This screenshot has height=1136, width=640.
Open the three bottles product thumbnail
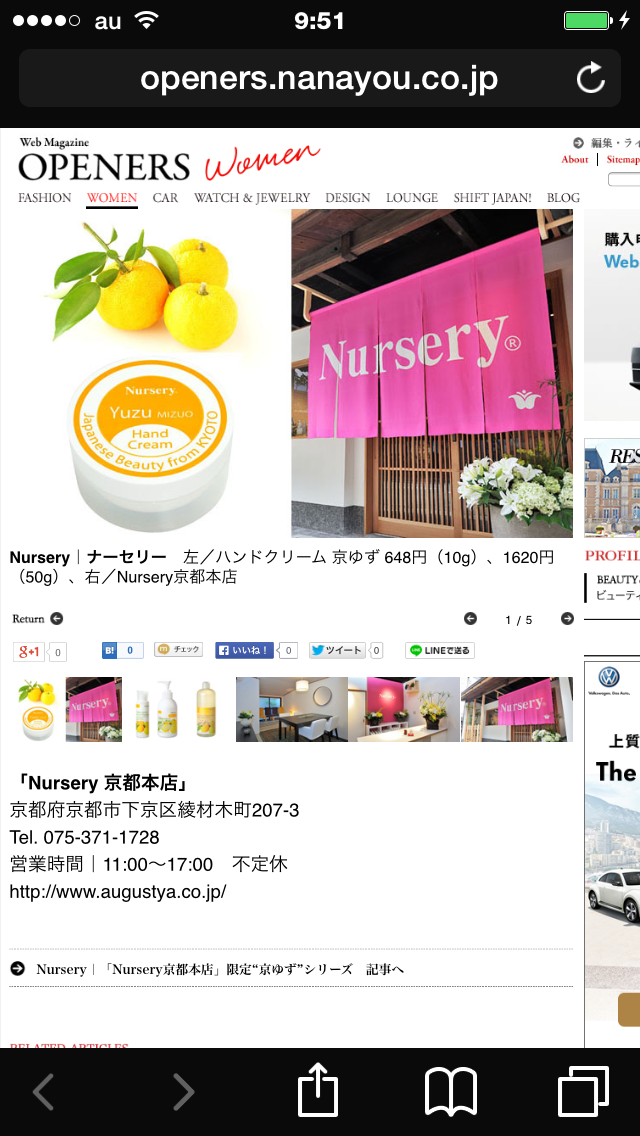(176, 709)
